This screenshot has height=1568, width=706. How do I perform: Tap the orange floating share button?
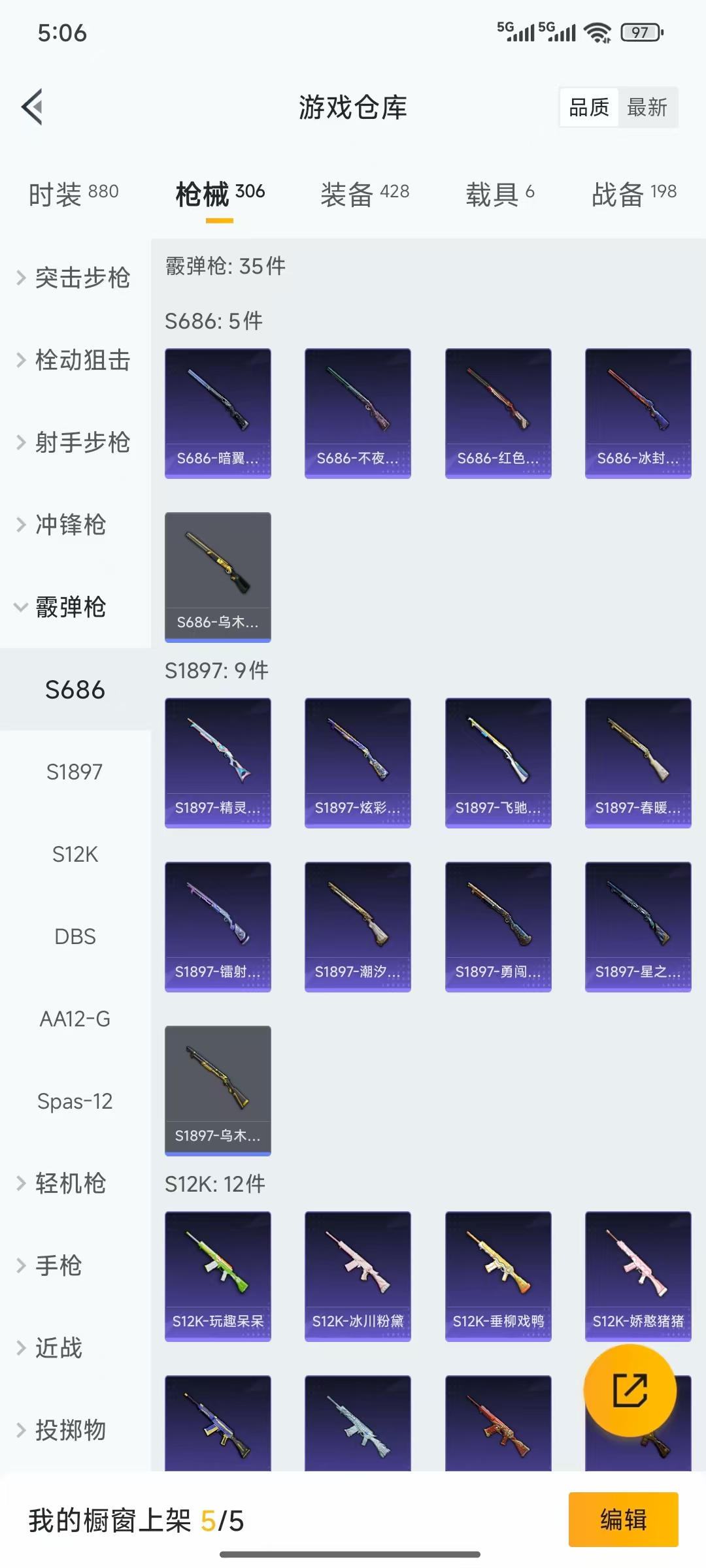coord(630,1391)
